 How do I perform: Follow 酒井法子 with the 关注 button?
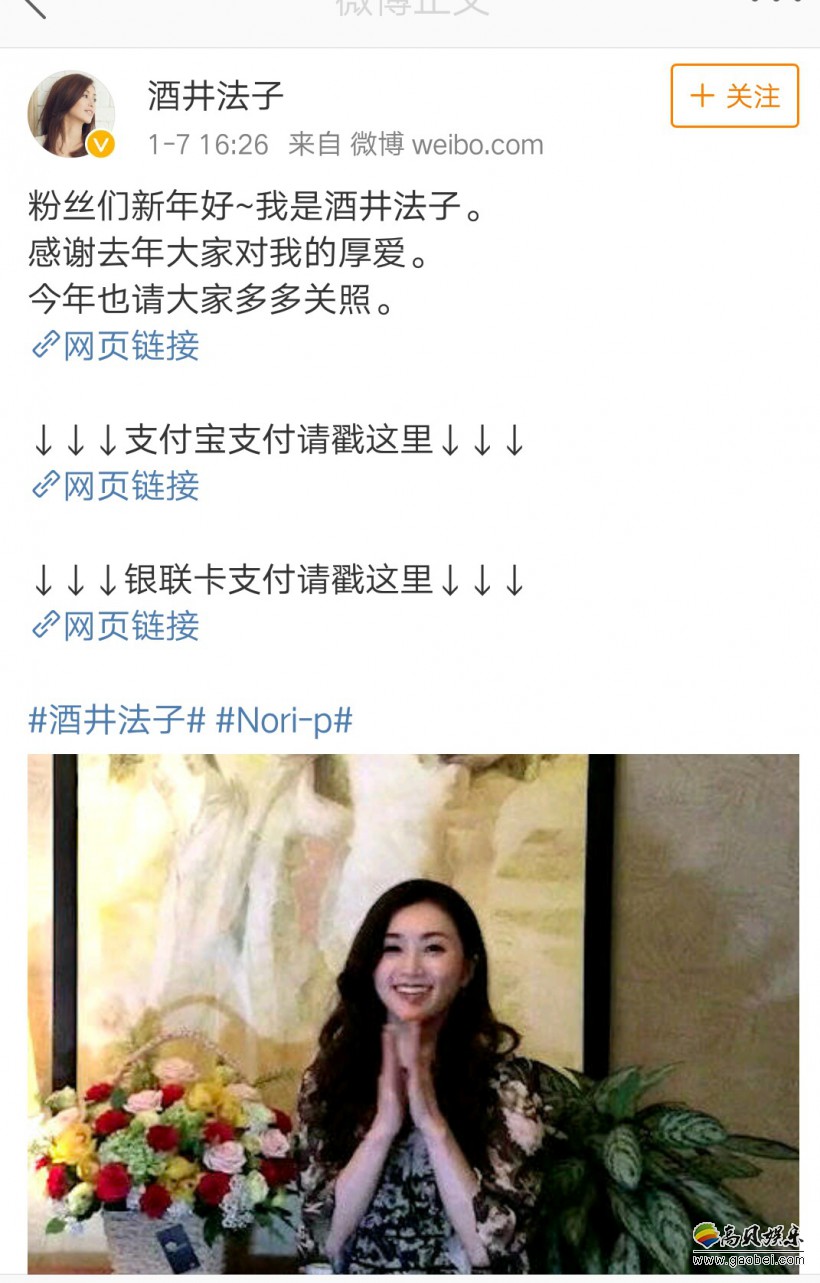click(734, 96)
